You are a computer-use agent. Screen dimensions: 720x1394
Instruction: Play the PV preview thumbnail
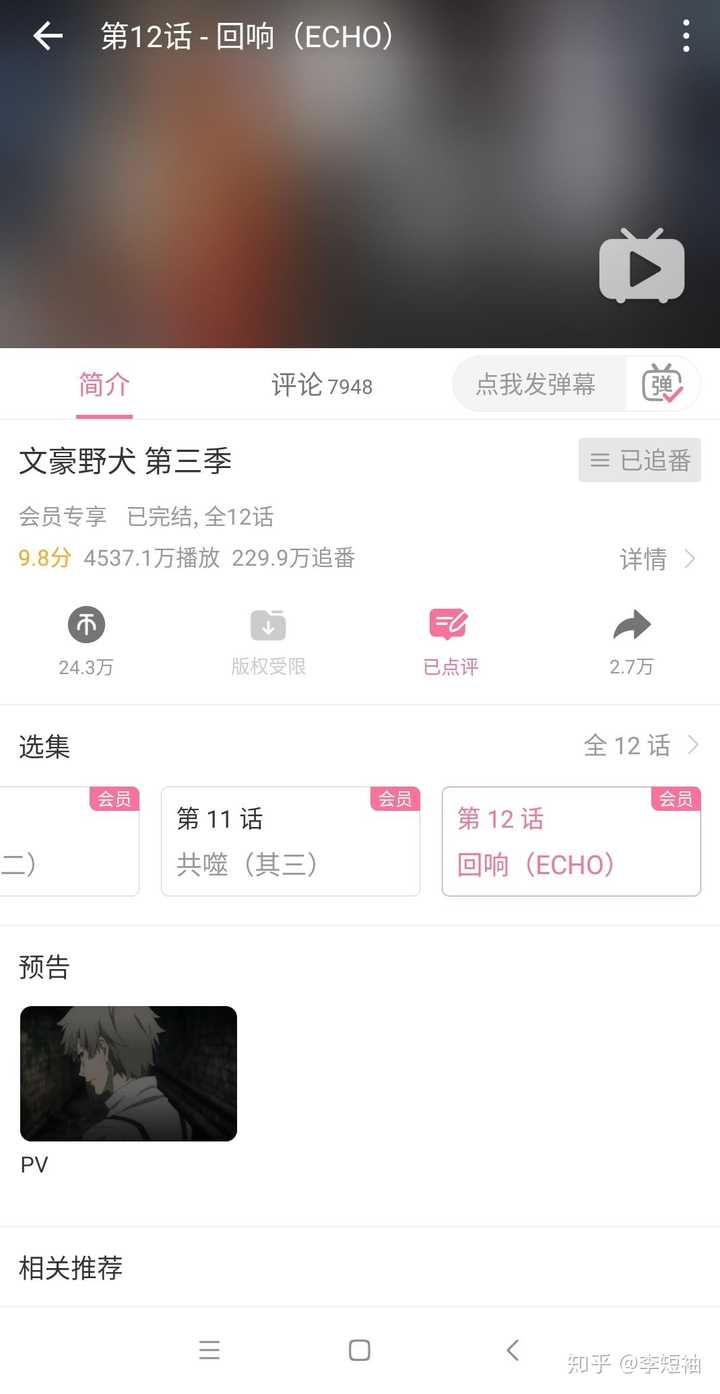pyautogui.click(x=128, y=1073)
